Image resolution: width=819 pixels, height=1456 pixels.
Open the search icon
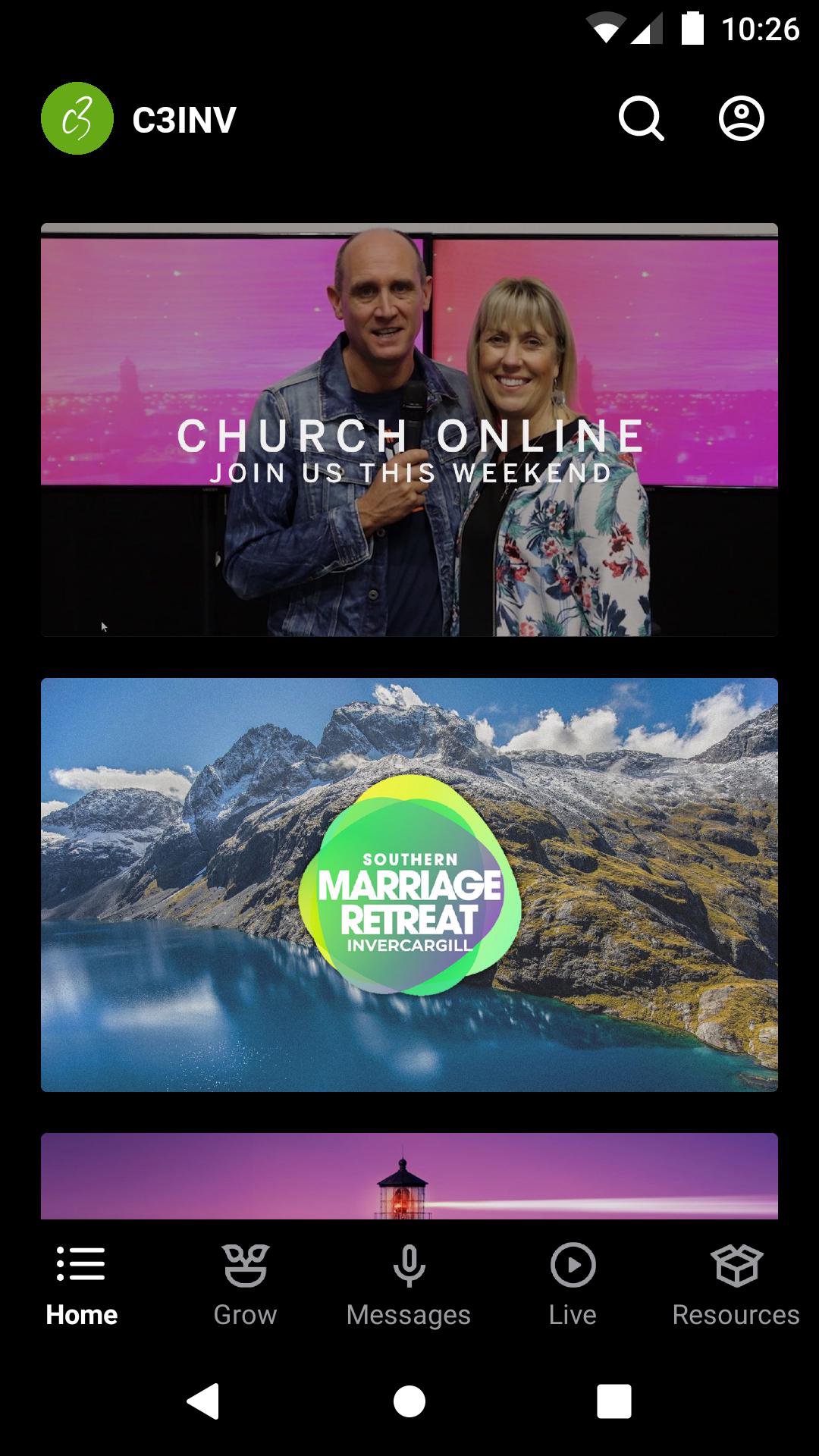click(641, 119)
